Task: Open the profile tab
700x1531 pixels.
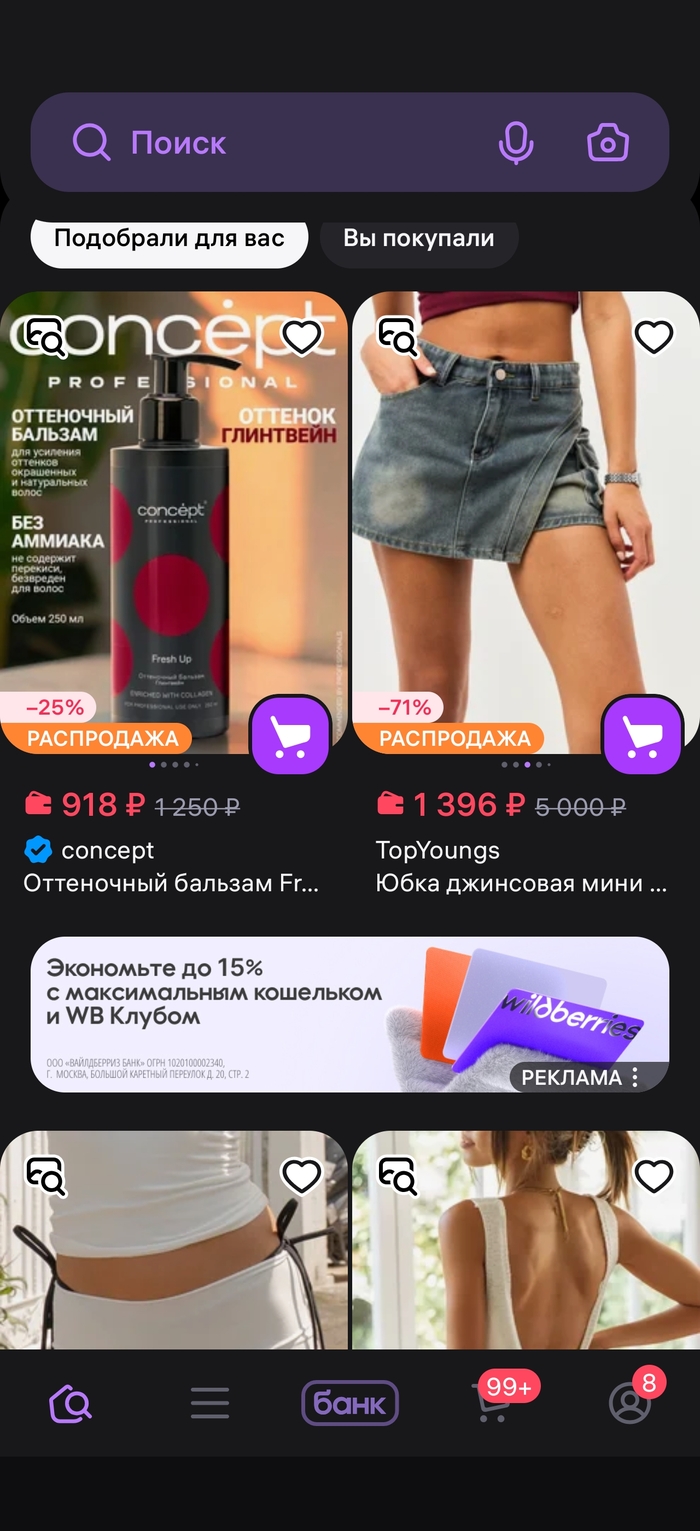Action: (630, 1403)
